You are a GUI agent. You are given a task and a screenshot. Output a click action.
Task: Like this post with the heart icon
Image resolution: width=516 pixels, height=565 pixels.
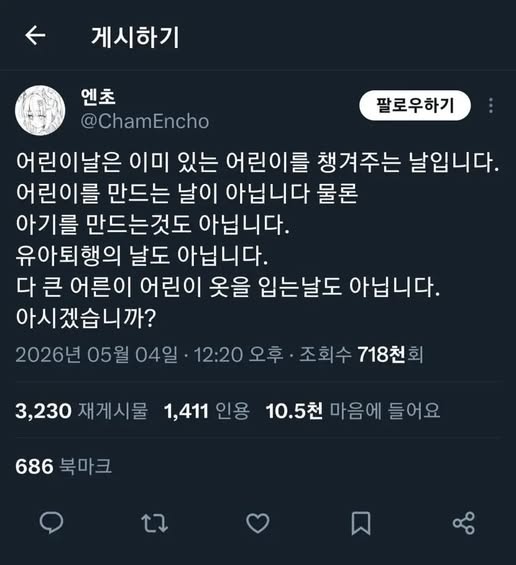coord(258,523)
